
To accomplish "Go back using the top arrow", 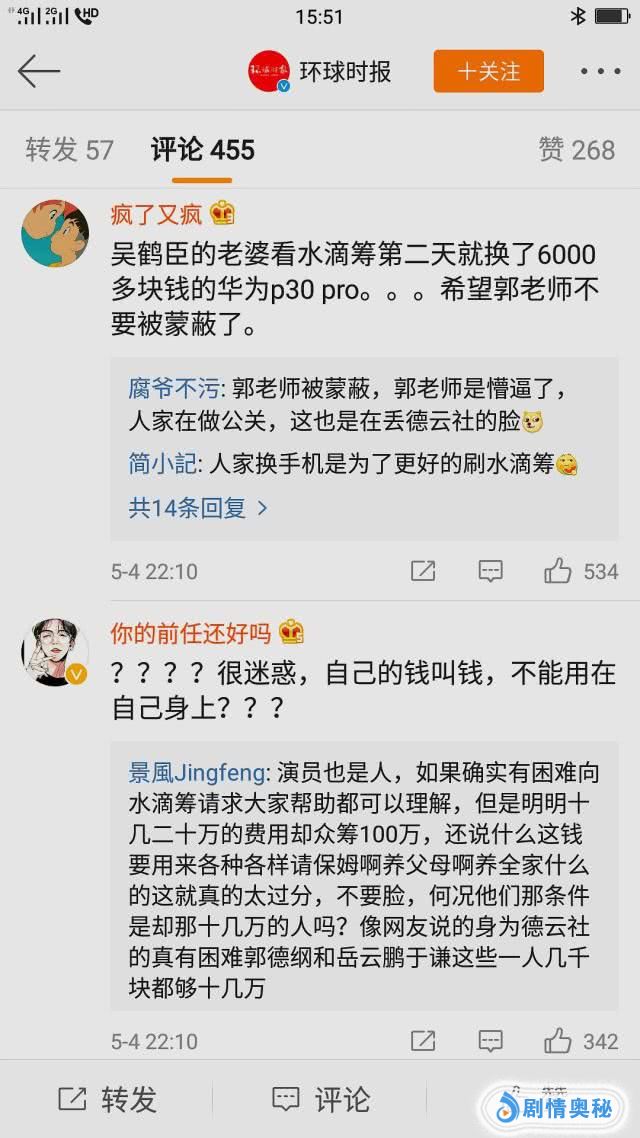I will (39, 71).
